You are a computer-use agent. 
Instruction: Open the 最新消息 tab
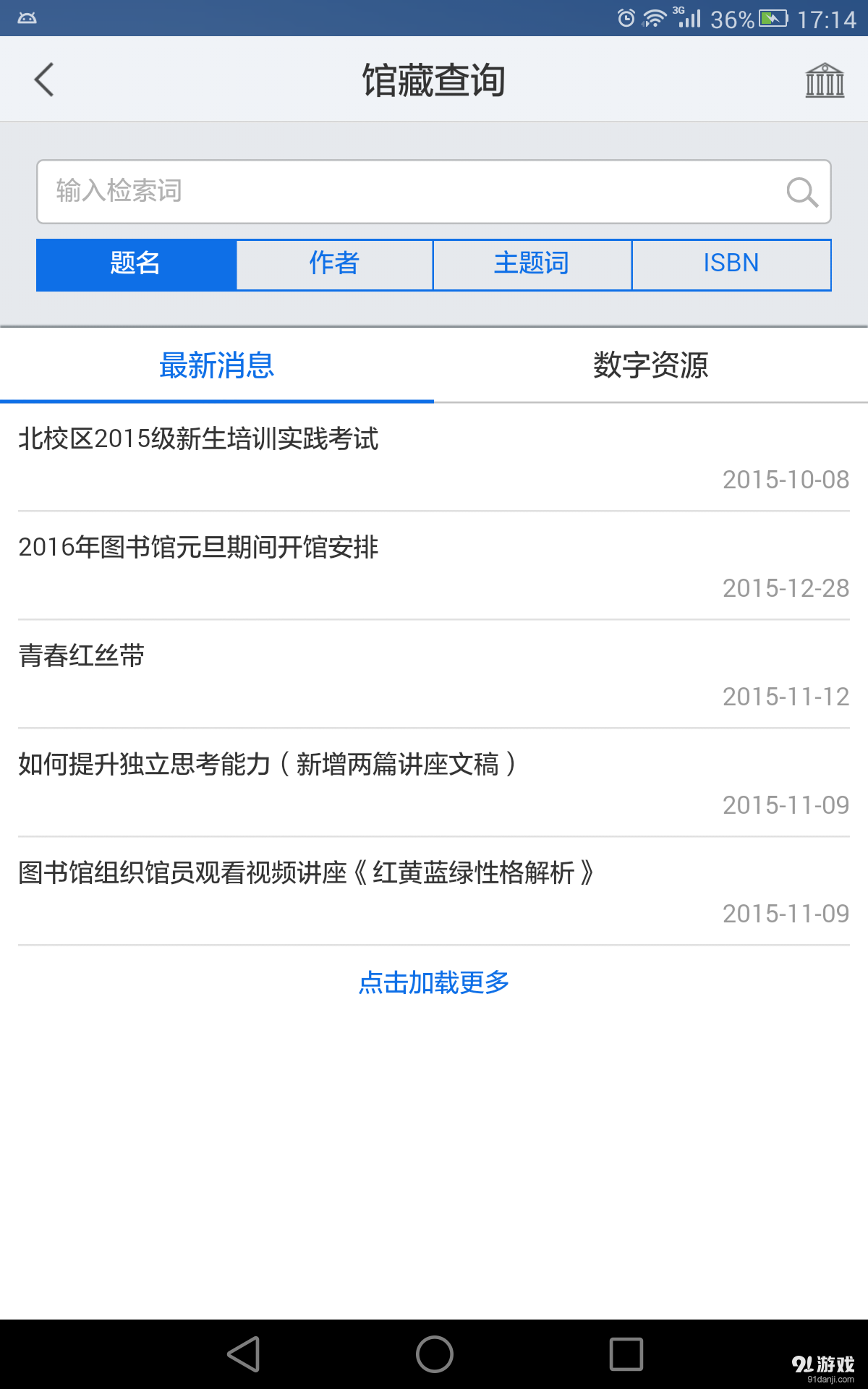[217, 367]
